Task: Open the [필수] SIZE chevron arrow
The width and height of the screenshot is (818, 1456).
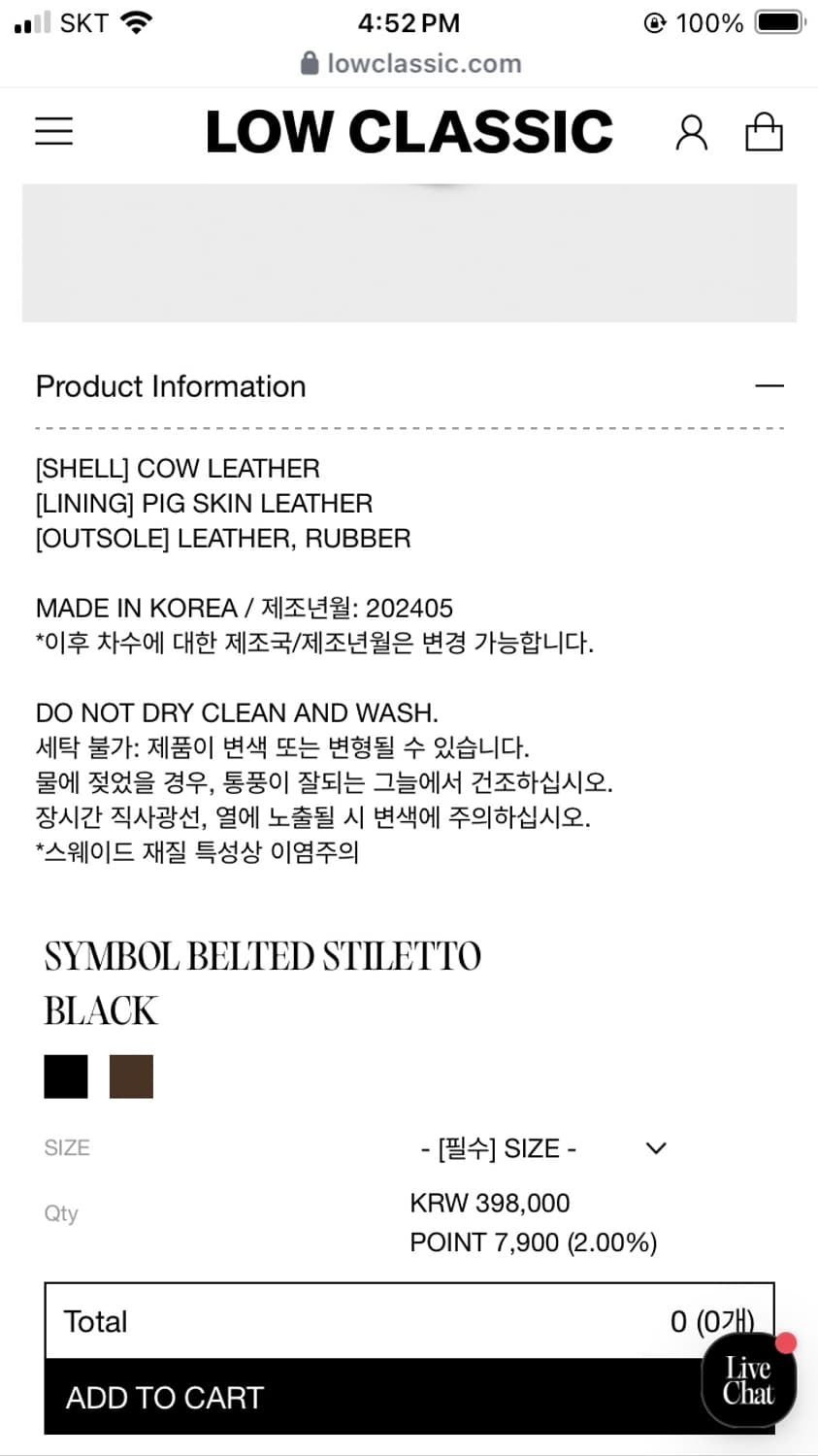Action: 655,1148
